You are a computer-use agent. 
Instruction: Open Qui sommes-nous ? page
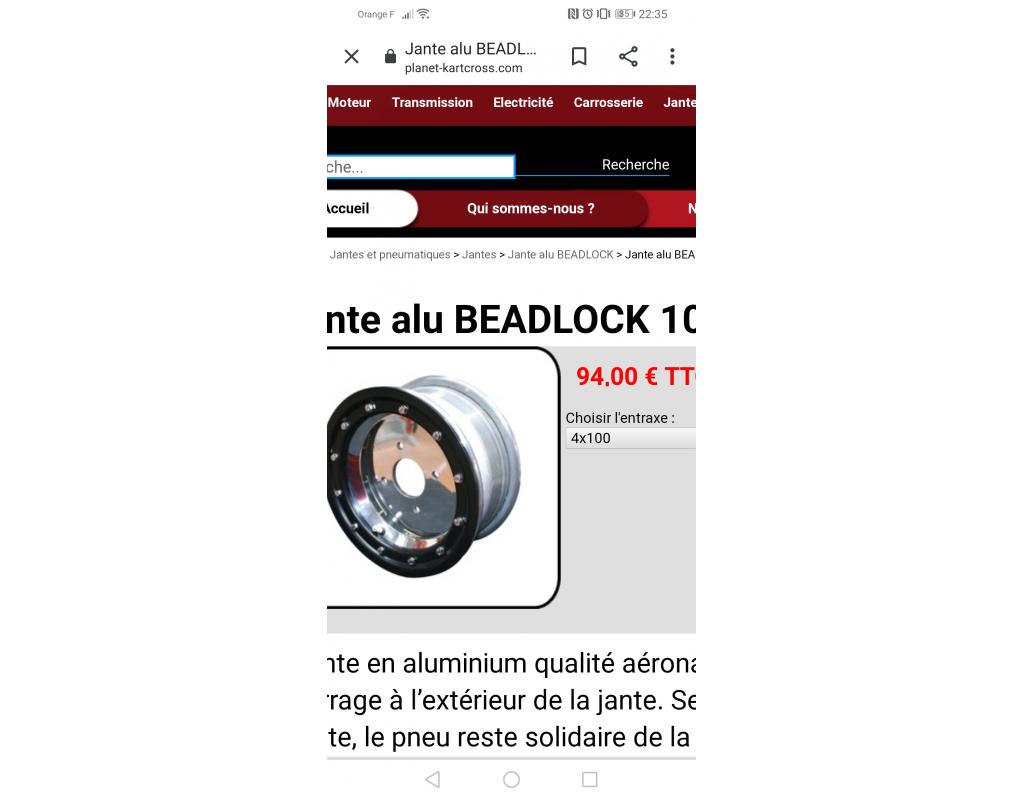coord(530,209)
